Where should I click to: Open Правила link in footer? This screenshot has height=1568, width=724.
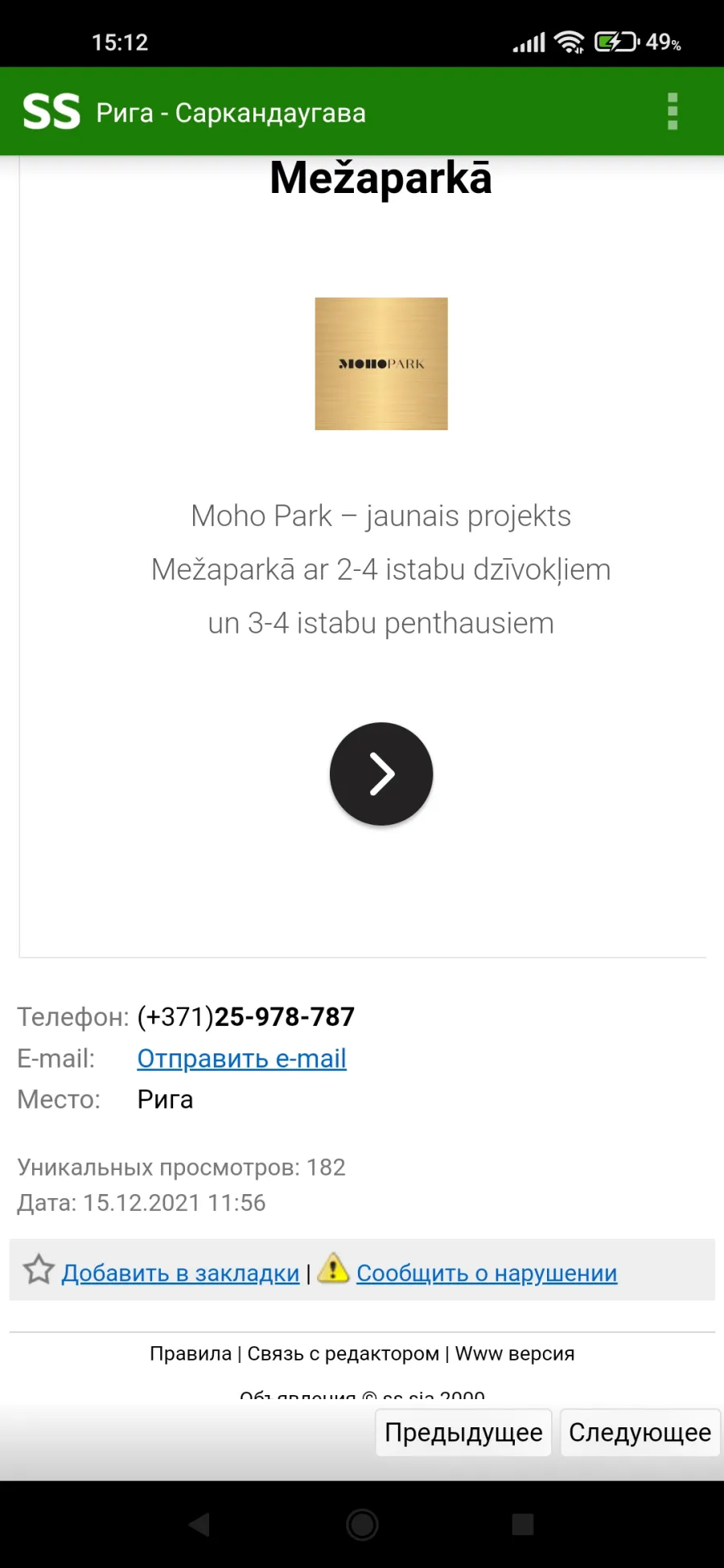pos(191,1353)
